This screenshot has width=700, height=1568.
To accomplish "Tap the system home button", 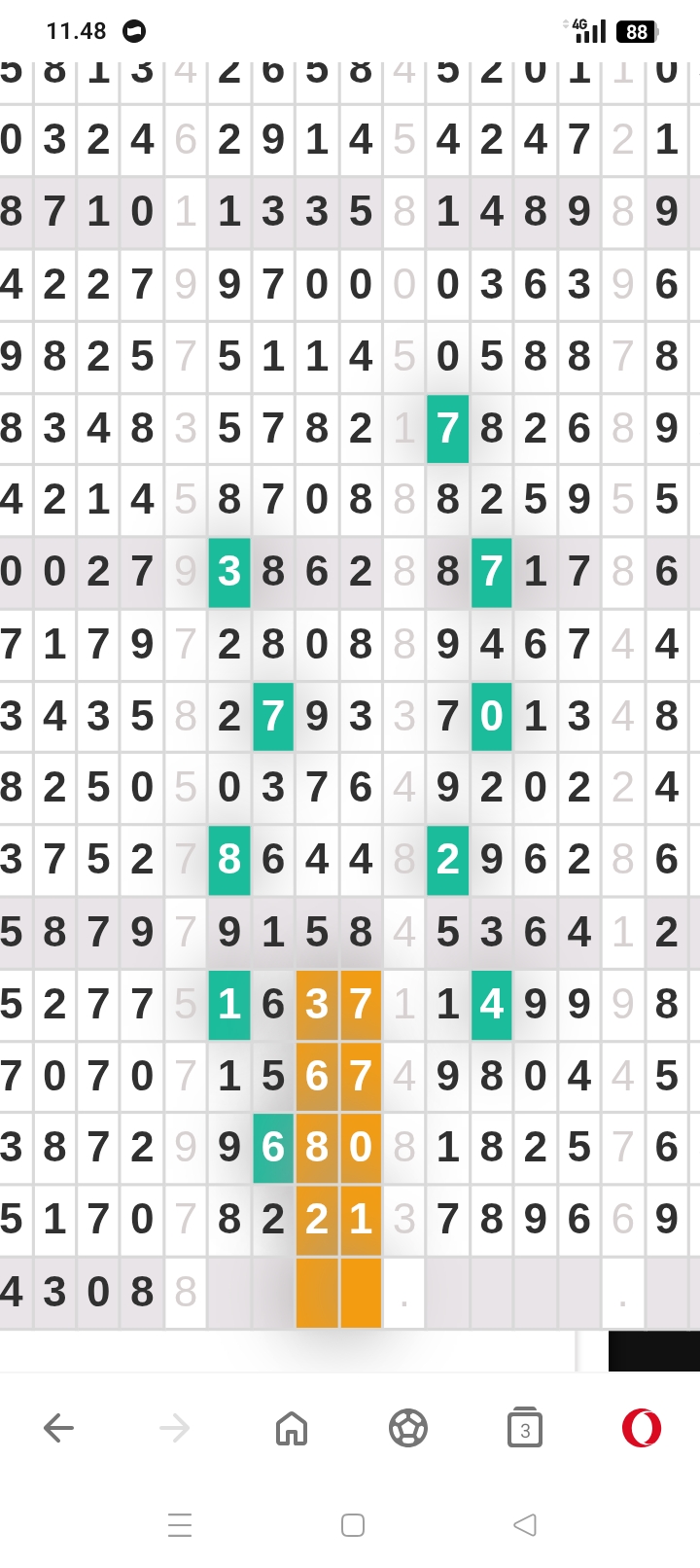I will pos(353,1524).
